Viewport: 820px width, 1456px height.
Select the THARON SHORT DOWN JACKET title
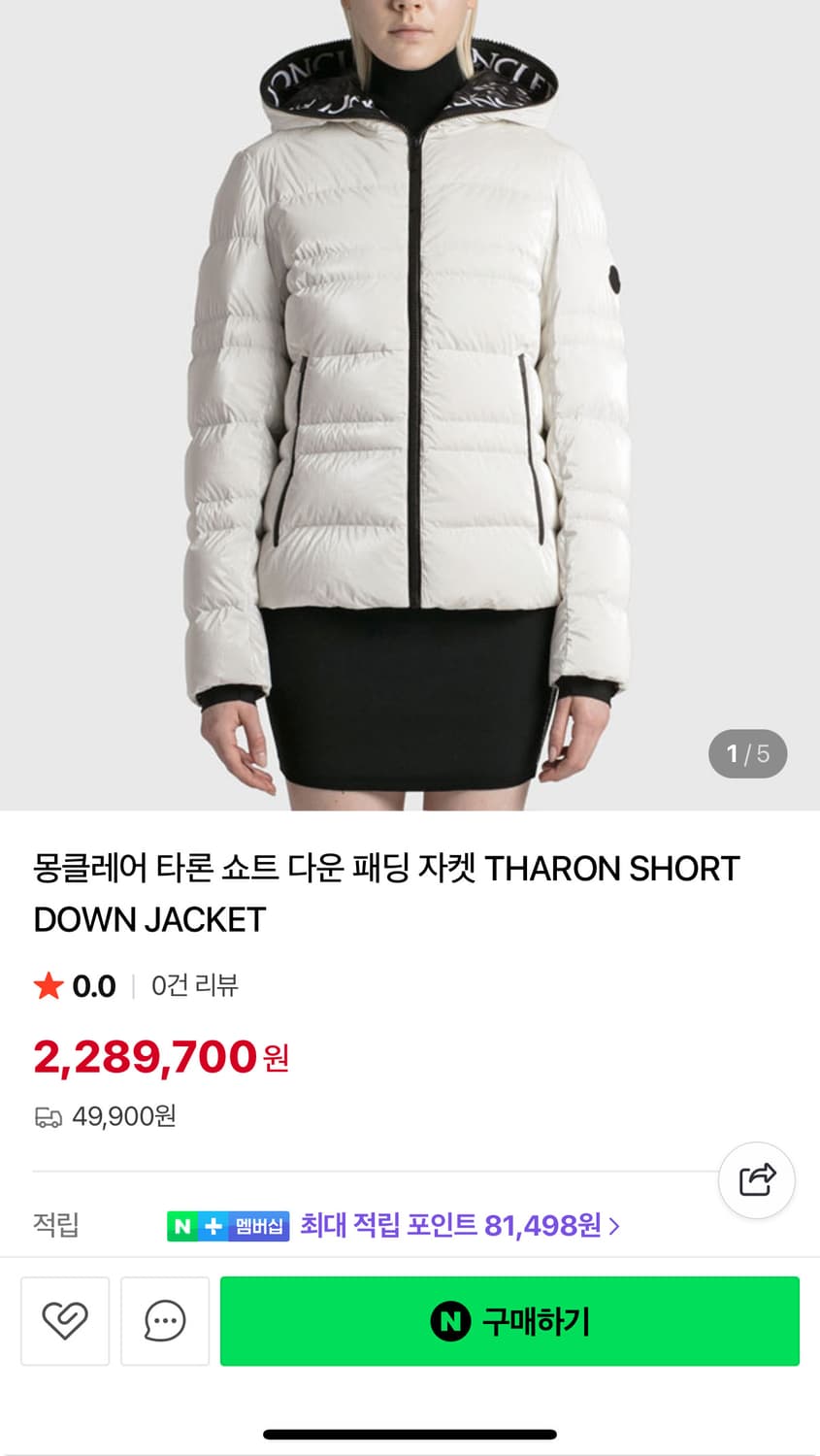pyautogui.click(x=383, y=893)
